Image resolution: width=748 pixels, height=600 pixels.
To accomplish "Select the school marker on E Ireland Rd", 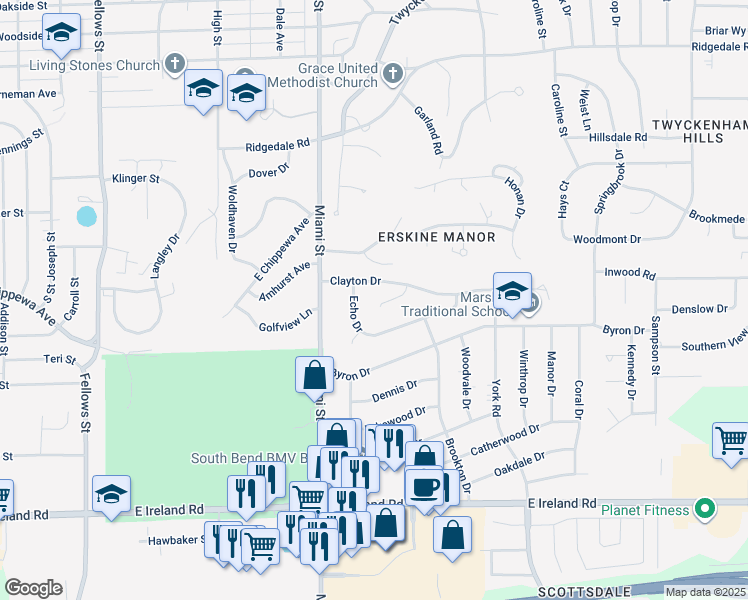I will (x=111, y=493).
